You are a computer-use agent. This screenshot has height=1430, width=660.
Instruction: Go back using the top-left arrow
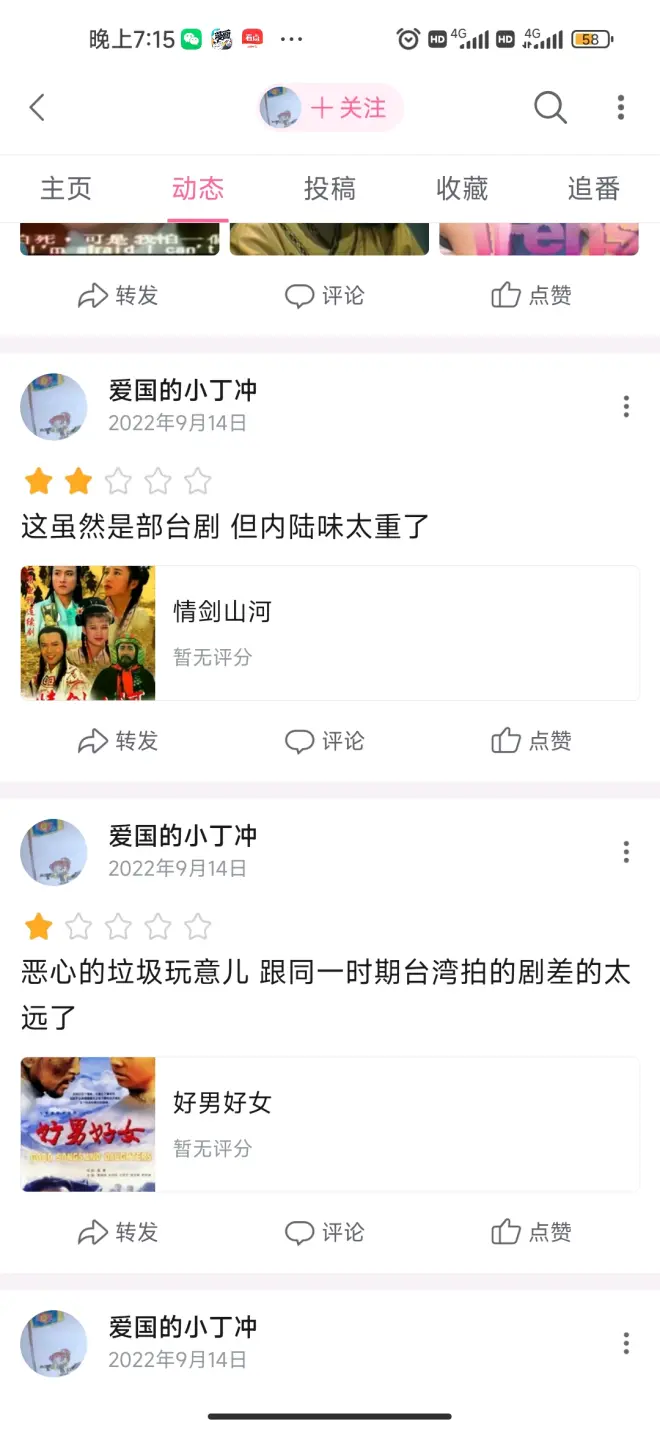37,108
